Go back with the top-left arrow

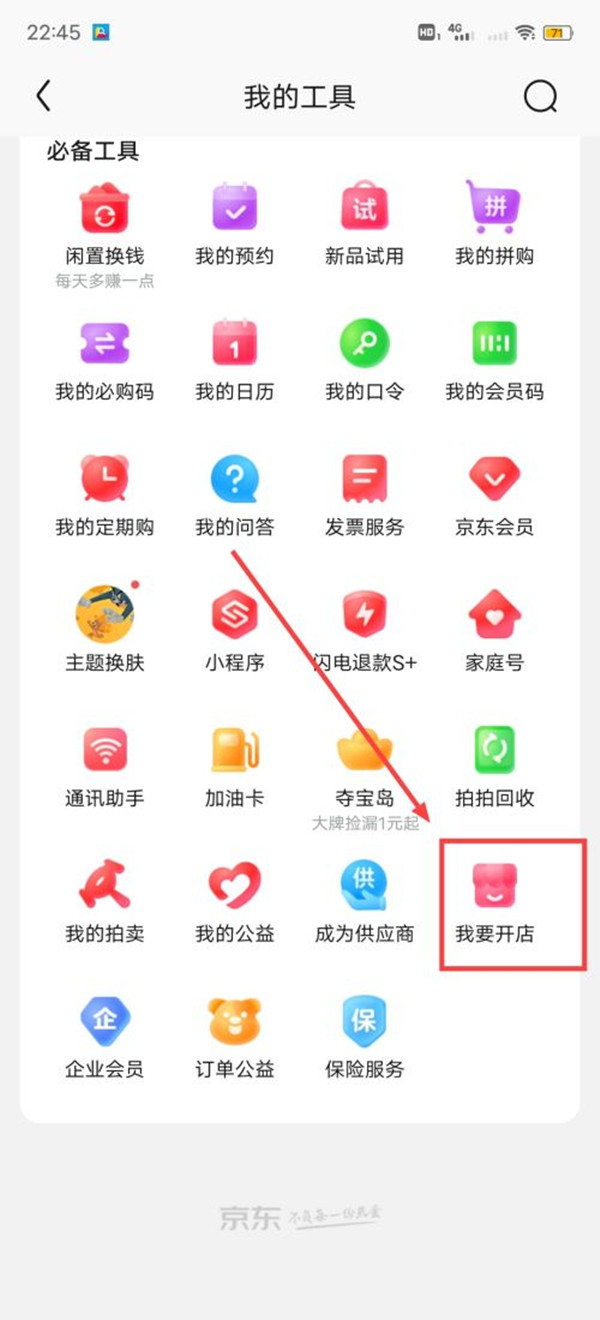(43, 97)
